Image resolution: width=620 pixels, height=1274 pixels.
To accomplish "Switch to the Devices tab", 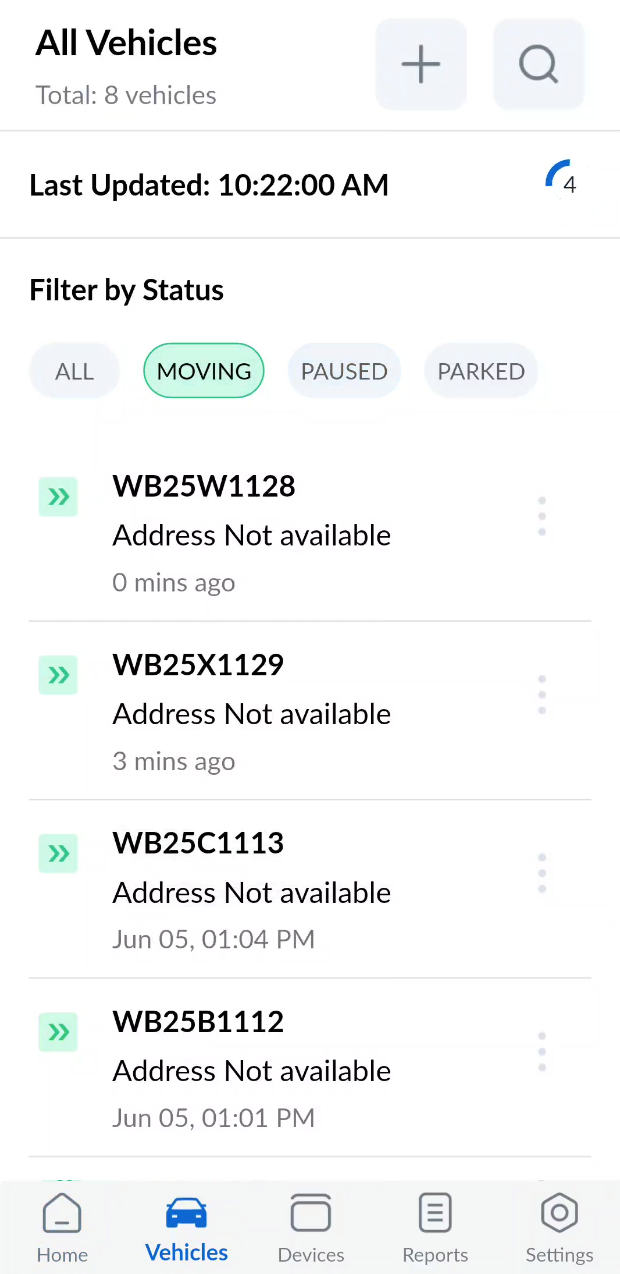I will point(311,1228).
